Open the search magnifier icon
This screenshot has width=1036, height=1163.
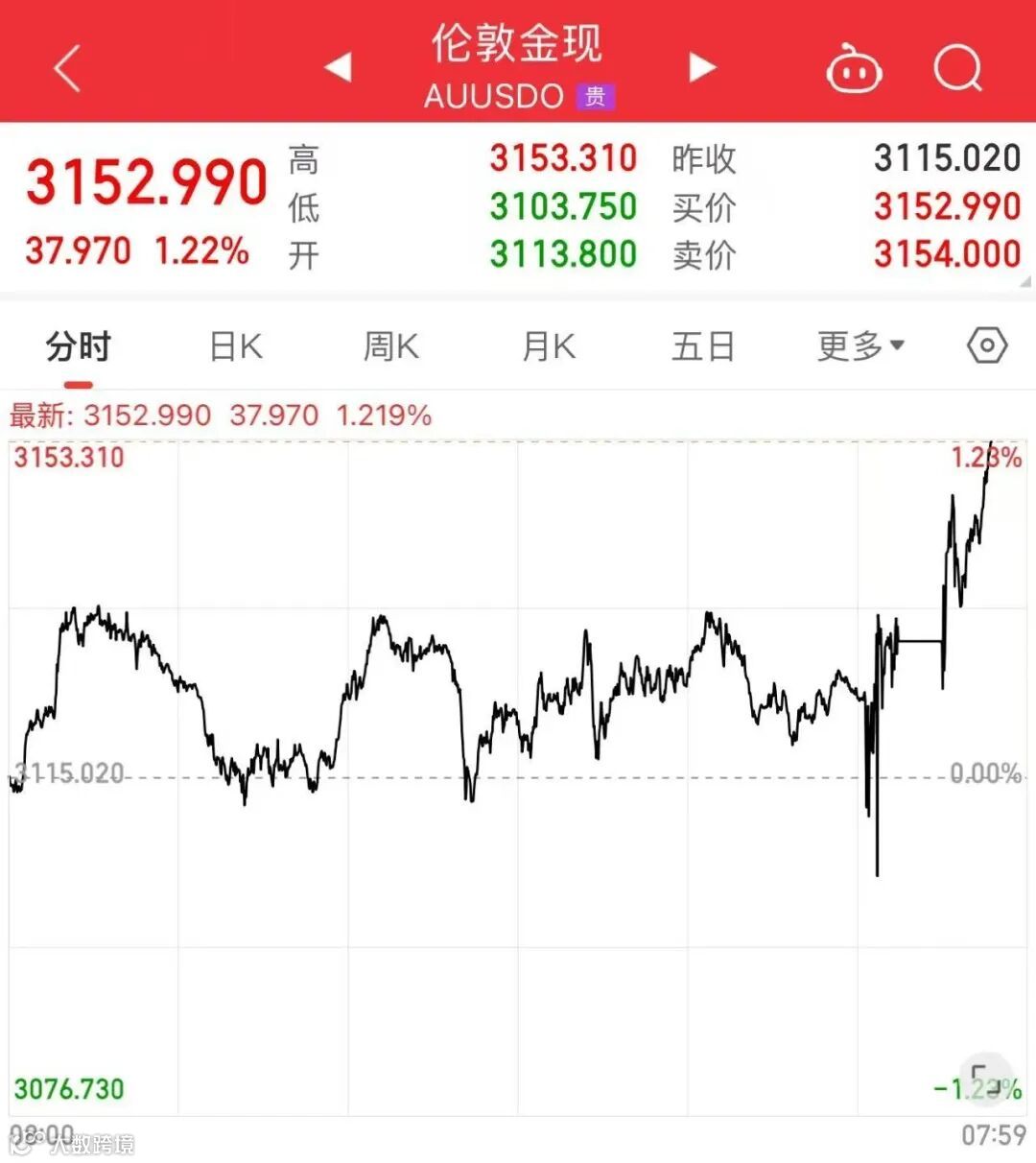(x=956, y=67)
